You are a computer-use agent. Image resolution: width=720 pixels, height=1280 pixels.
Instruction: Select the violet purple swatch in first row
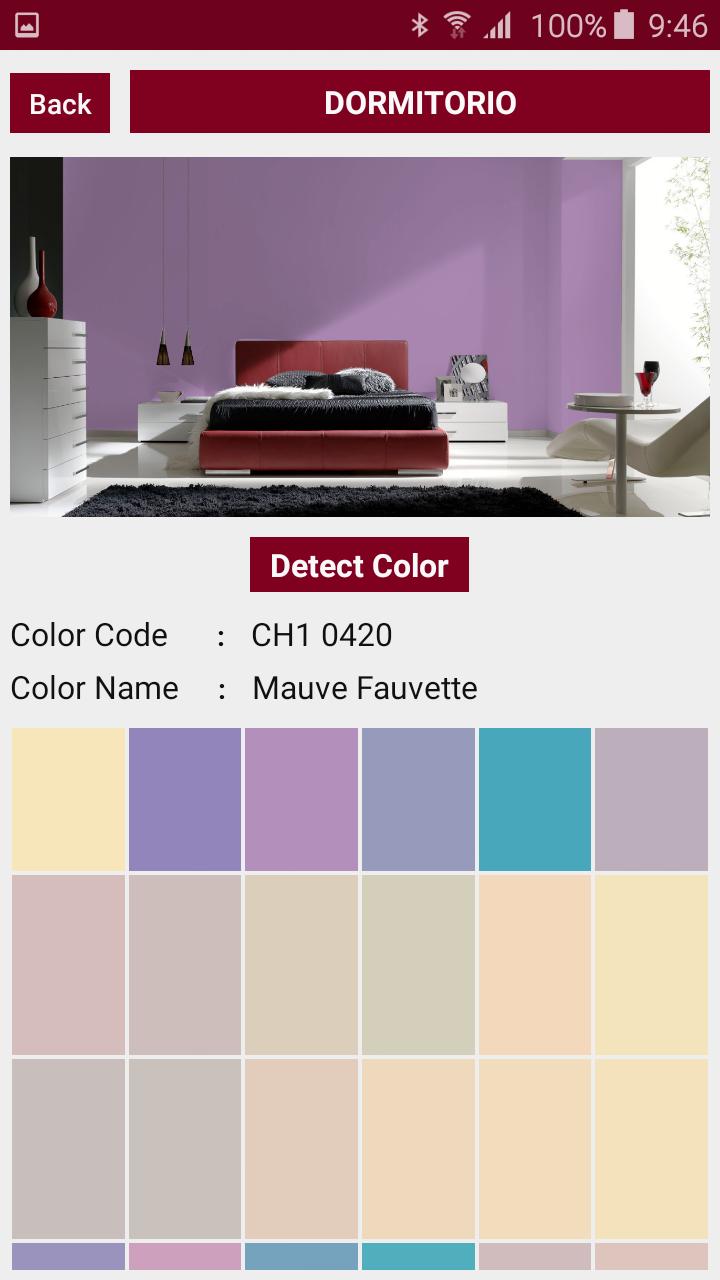pyautogui.click(x=185, y=799)
